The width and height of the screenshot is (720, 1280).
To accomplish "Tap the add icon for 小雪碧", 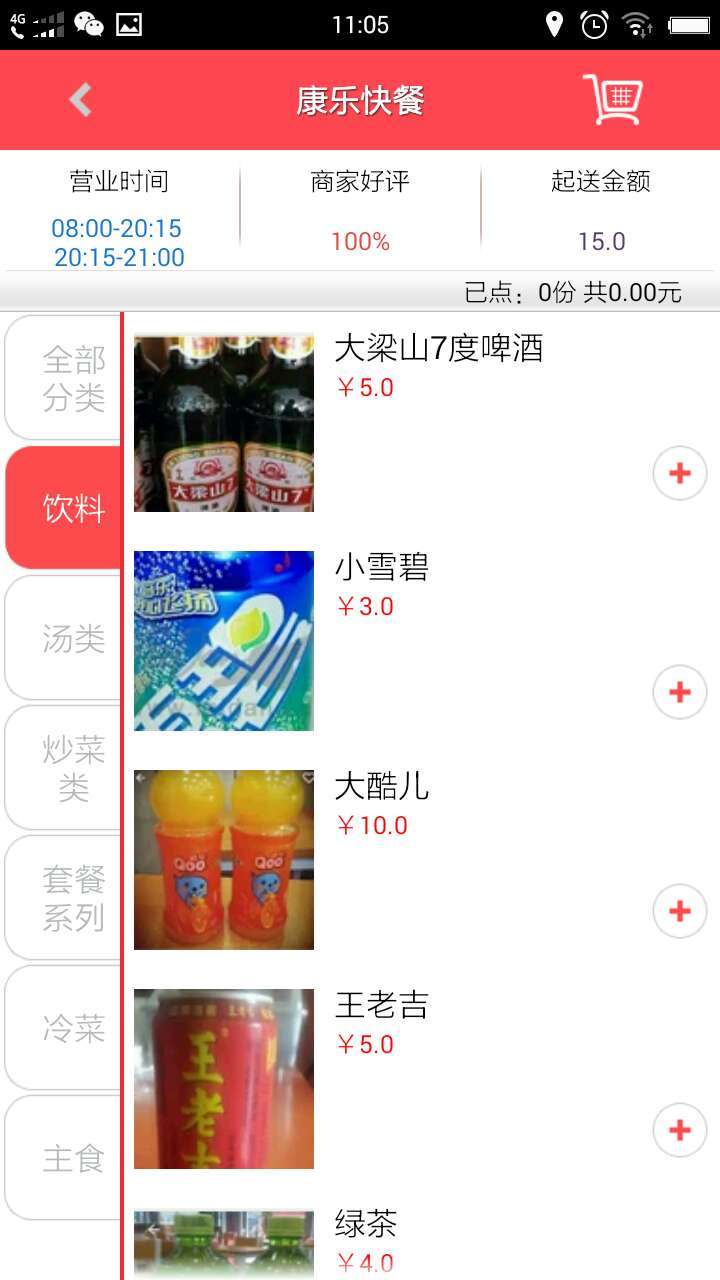I will [679, 691].
